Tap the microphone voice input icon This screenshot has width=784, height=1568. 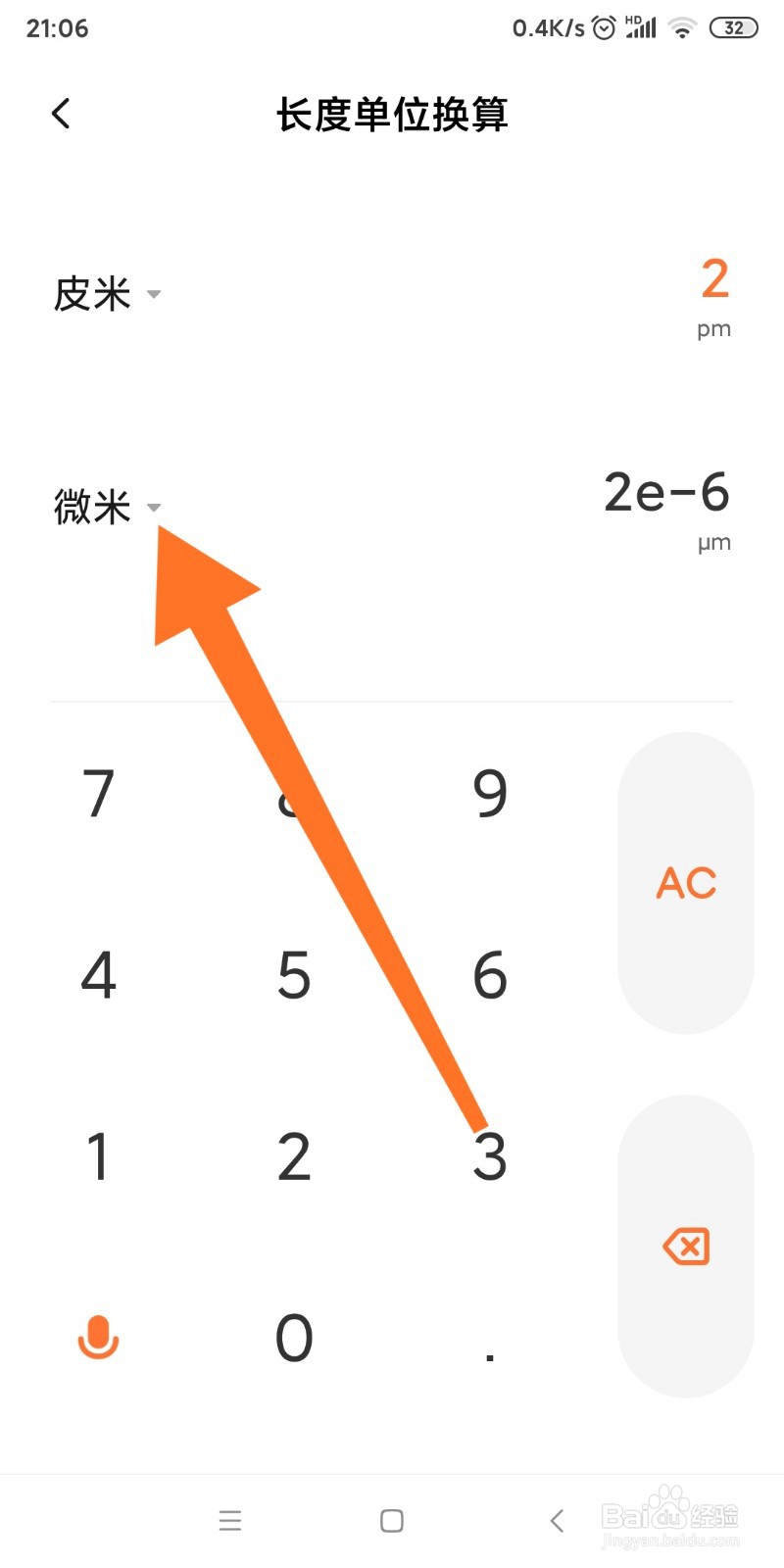pyautogui.click(x=96, y=1338)
